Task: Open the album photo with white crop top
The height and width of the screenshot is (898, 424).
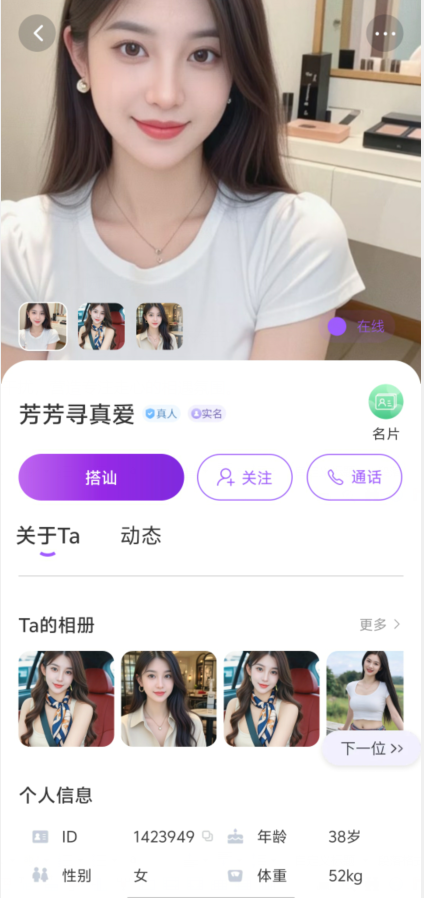Action: 365,691
